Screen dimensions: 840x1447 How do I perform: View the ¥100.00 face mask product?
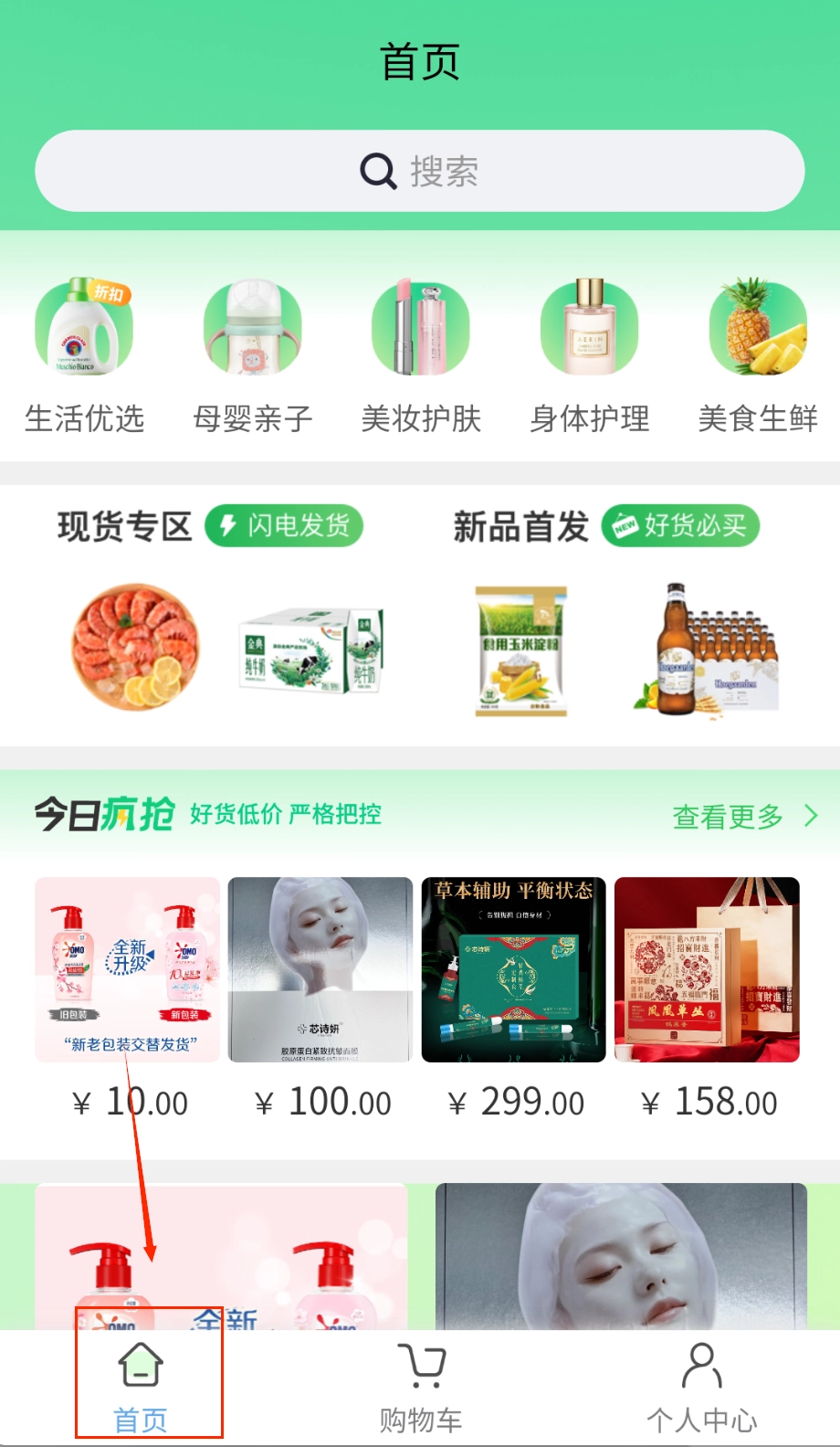click(320, 970)
